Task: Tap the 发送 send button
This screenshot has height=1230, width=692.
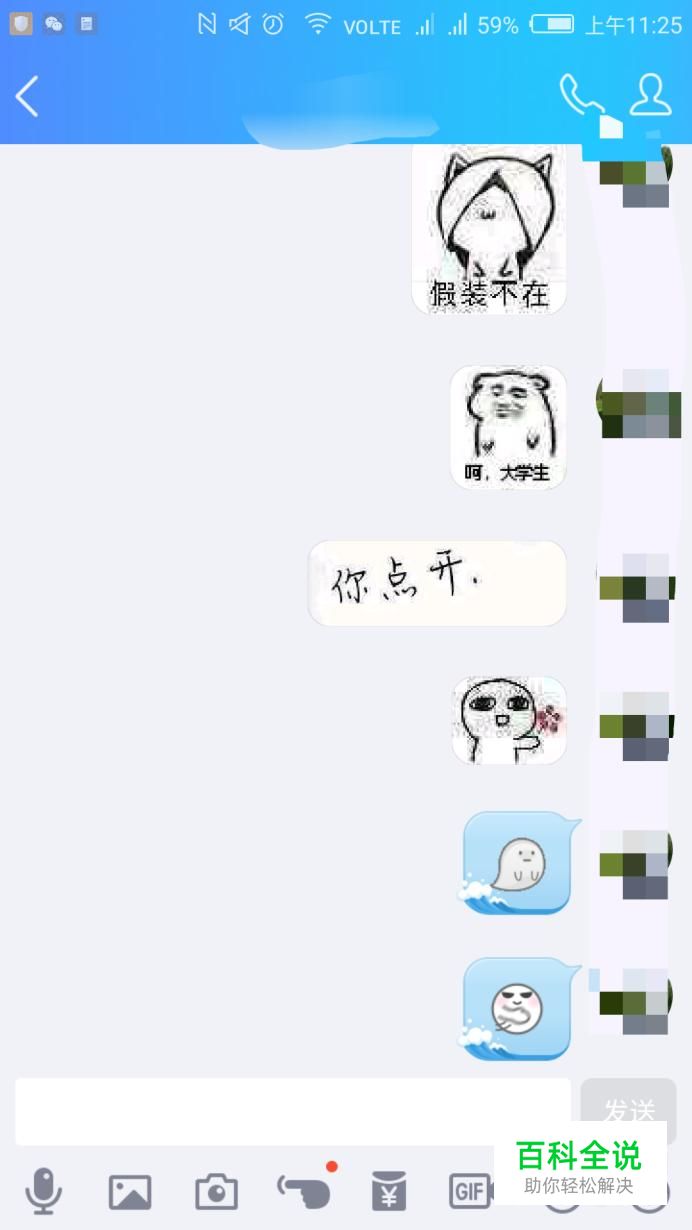Action: [629, 1111]
